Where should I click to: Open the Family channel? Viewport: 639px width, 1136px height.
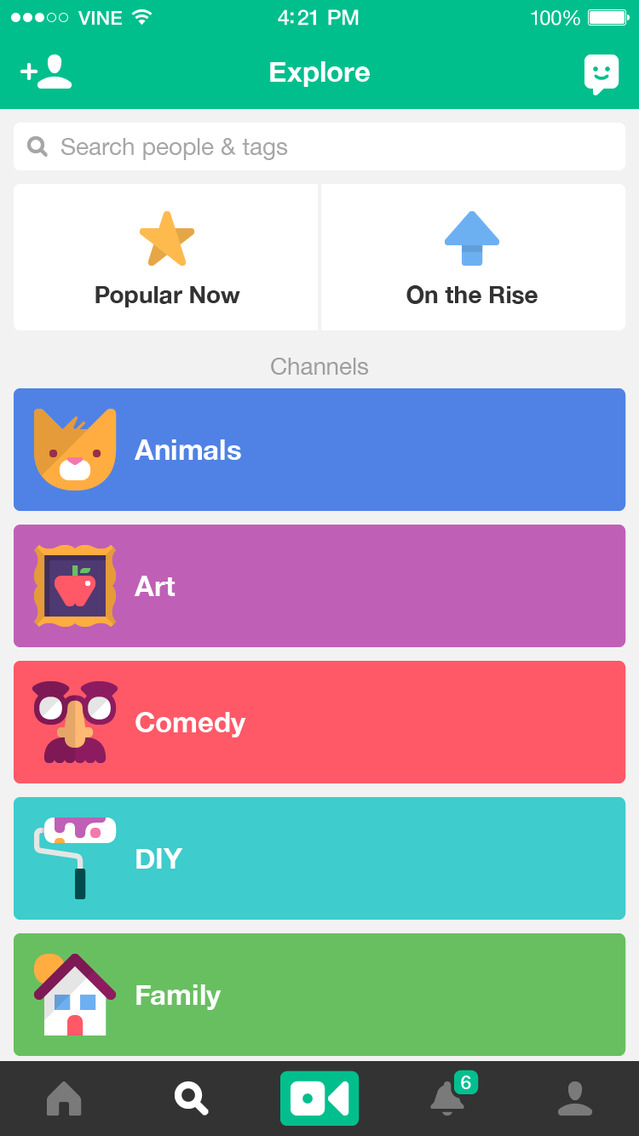(x=319, y=994)
